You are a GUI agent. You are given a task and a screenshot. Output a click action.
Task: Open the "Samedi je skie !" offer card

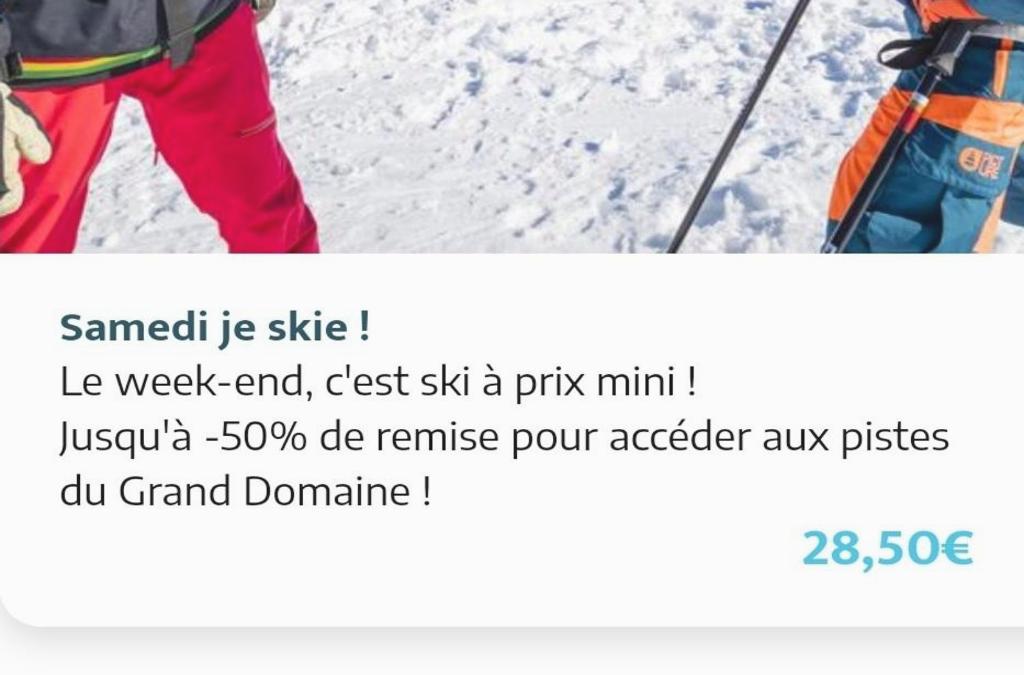click(x=214, y=327)
